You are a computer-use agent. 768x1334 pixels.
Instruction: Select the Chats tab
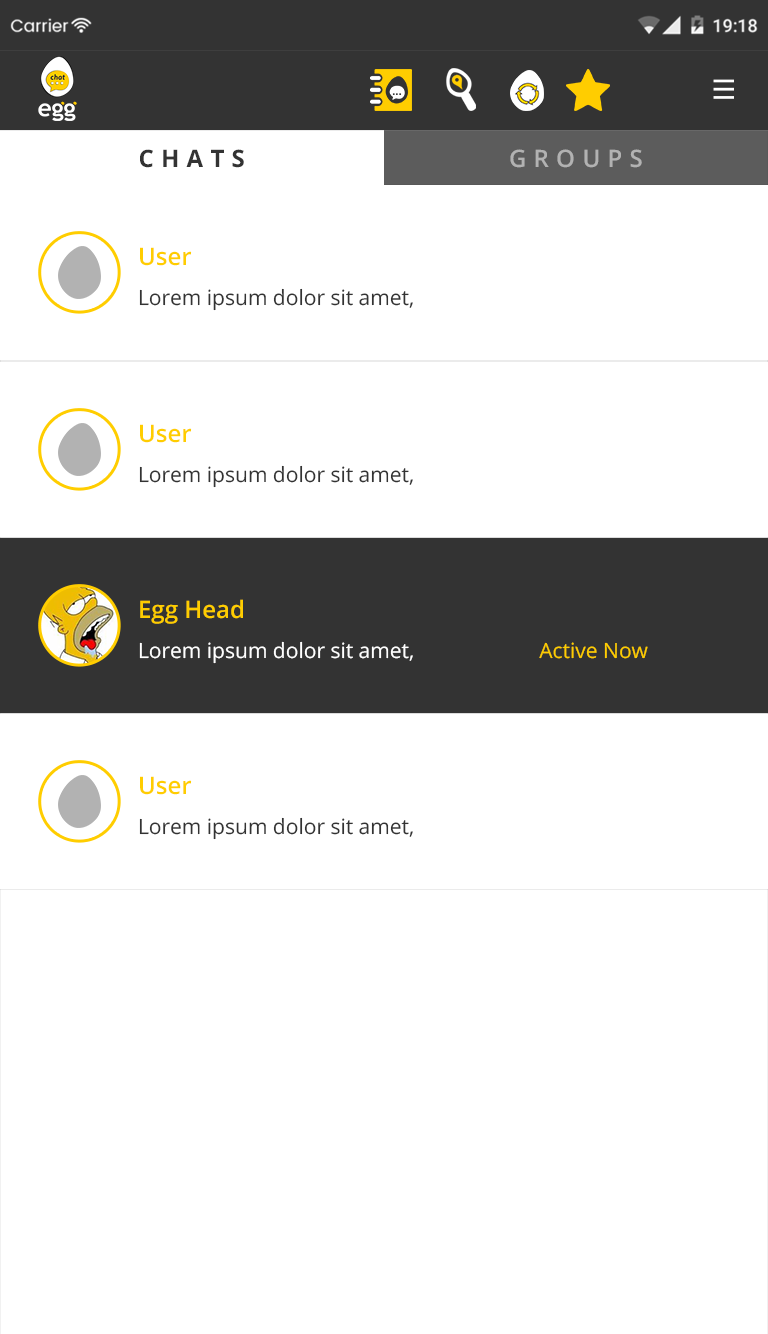click(x=192, y=158)
